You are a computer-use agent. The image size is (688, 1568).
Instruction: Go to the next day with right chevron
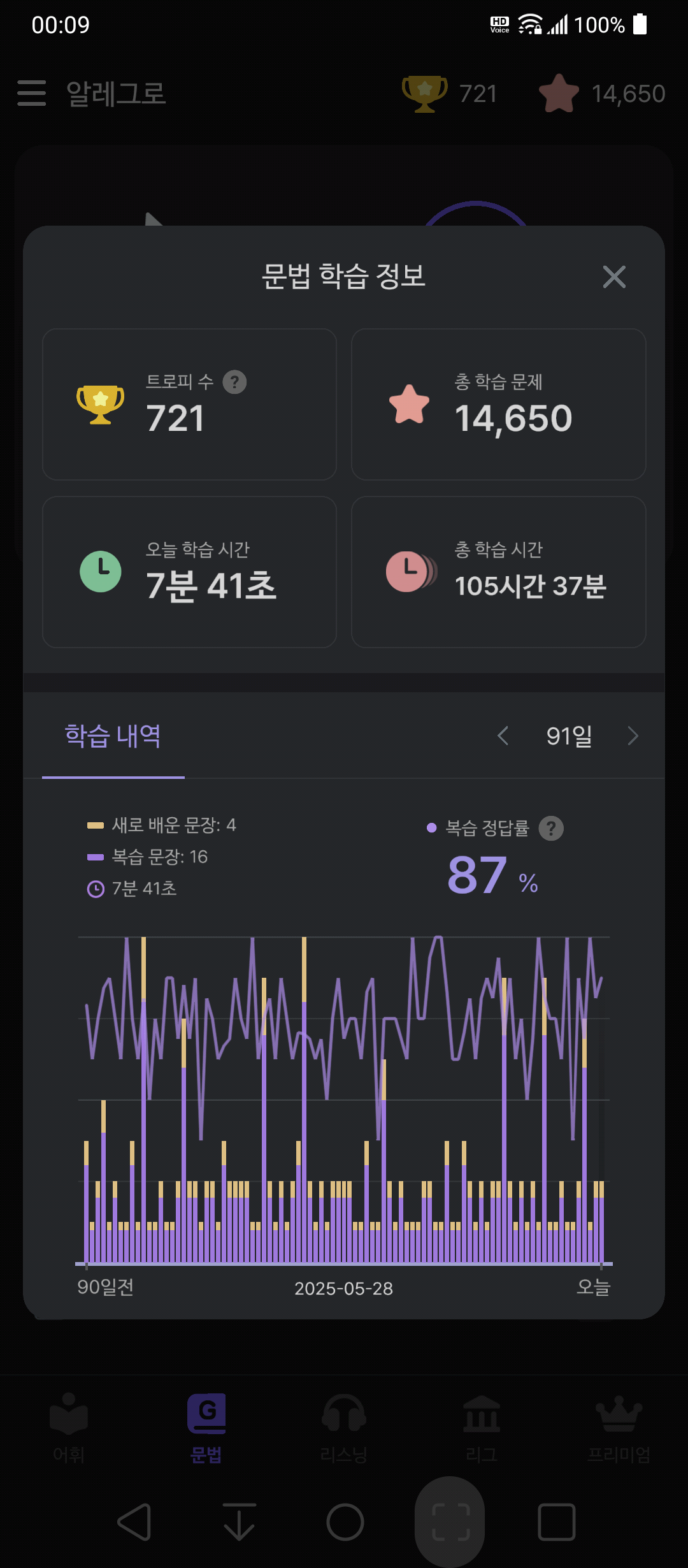point(633,736)
